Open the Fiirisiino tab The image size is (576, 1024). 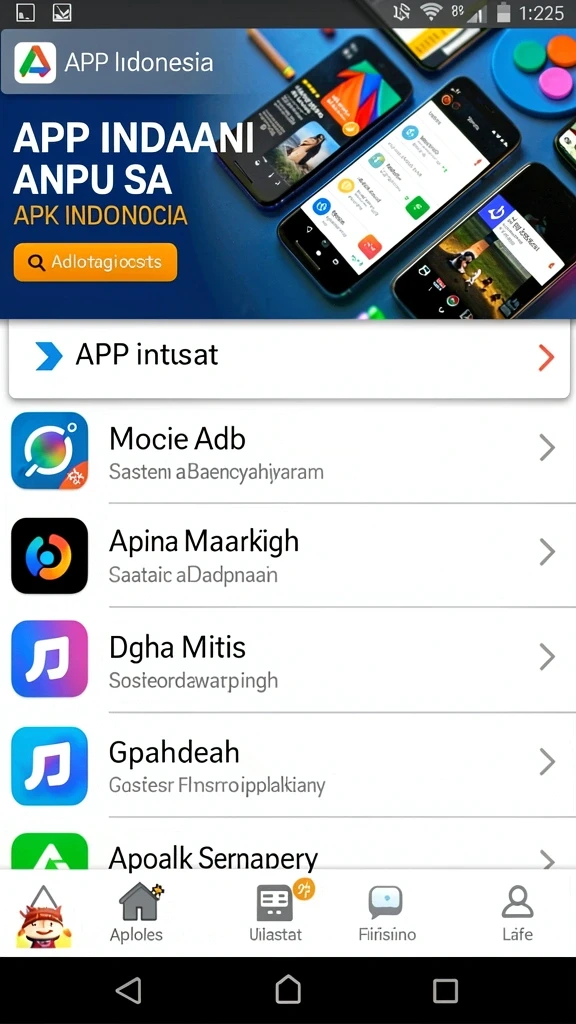click(387, 912)
